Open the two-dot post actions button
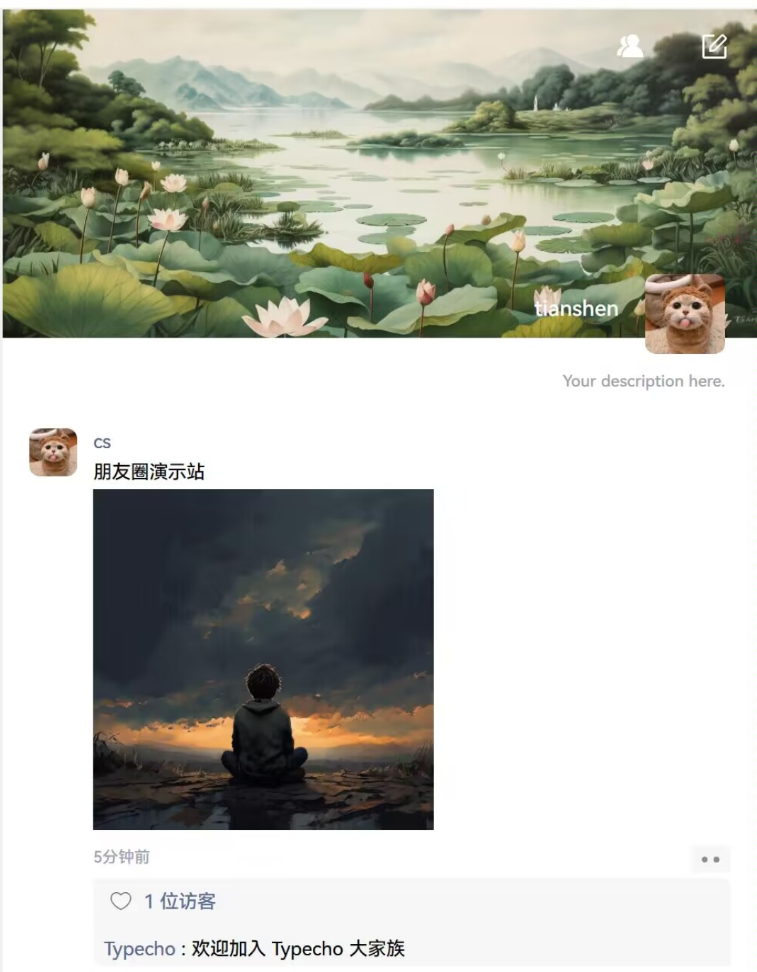This screenshot has width=757, height=972. point(710,859)
